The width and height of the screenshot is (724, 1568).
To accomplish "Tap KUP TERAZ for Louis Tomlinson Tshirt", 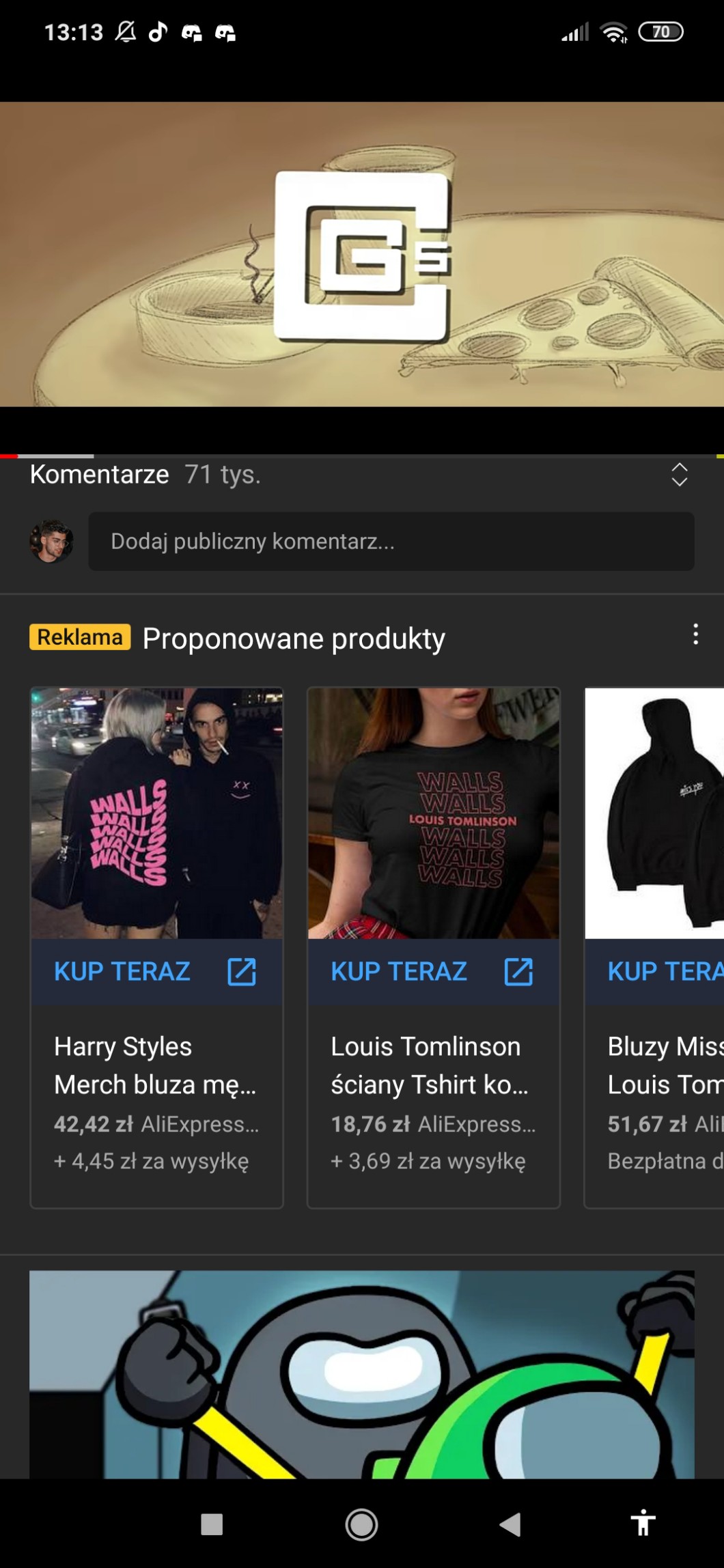I will pyautogui.click(x=434, y=971).
